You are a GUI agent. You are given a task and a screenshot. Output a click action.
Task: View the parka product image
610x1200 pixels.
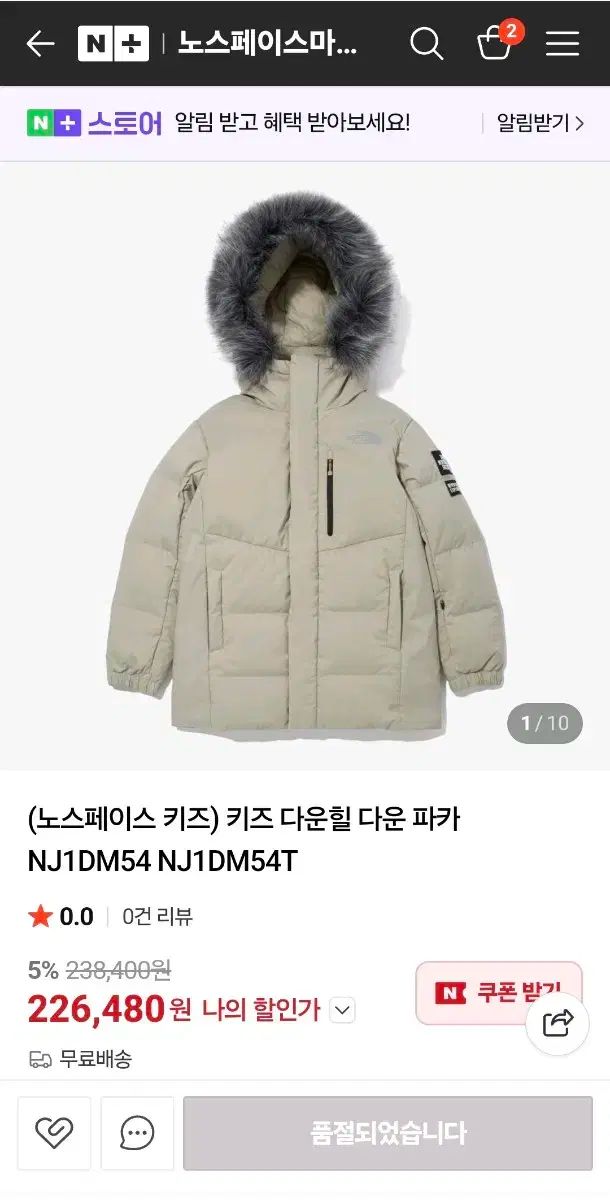305,465
